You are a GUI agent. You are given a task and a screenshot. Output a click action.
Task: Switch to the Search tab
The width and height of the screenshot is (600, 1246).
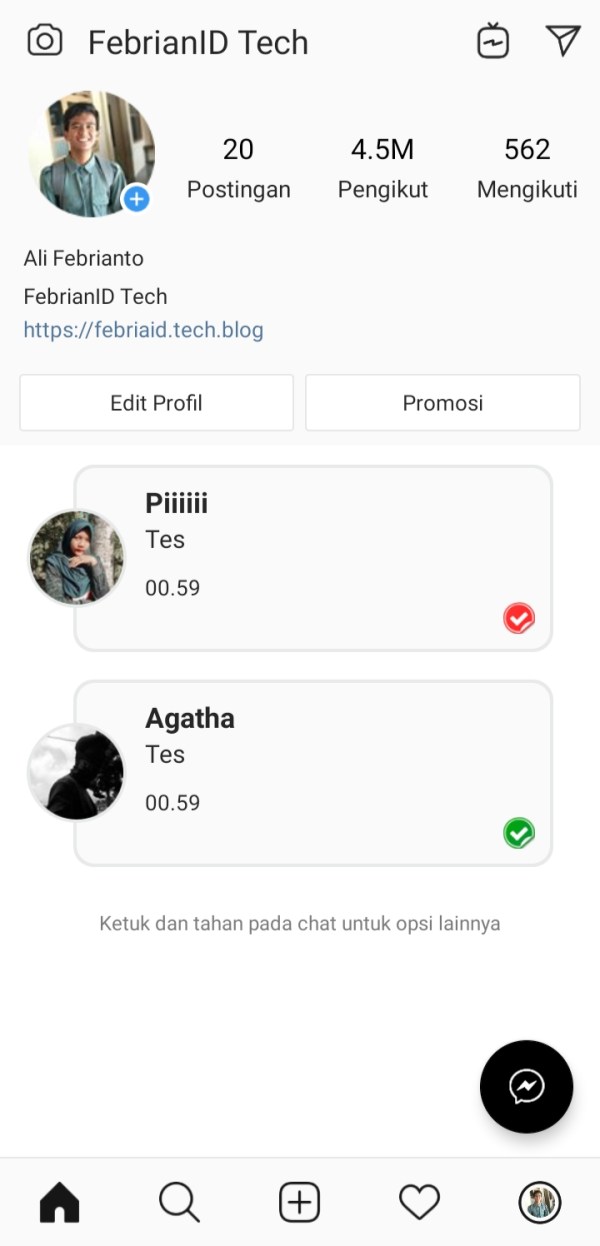tap(179, 1202)
